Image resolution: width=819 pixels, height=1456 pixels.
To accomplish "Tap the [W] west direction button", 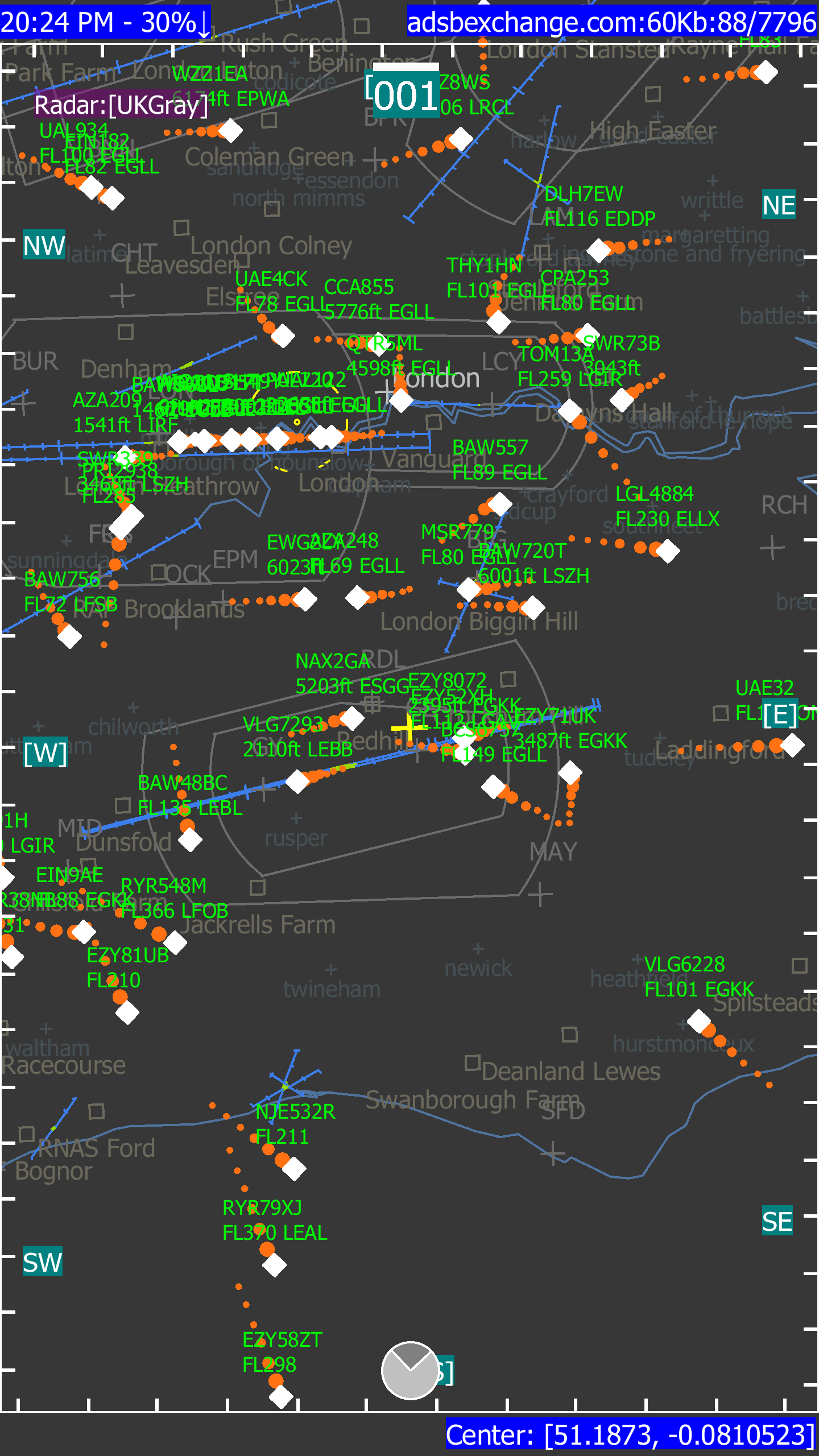I will tap(45, 753).
